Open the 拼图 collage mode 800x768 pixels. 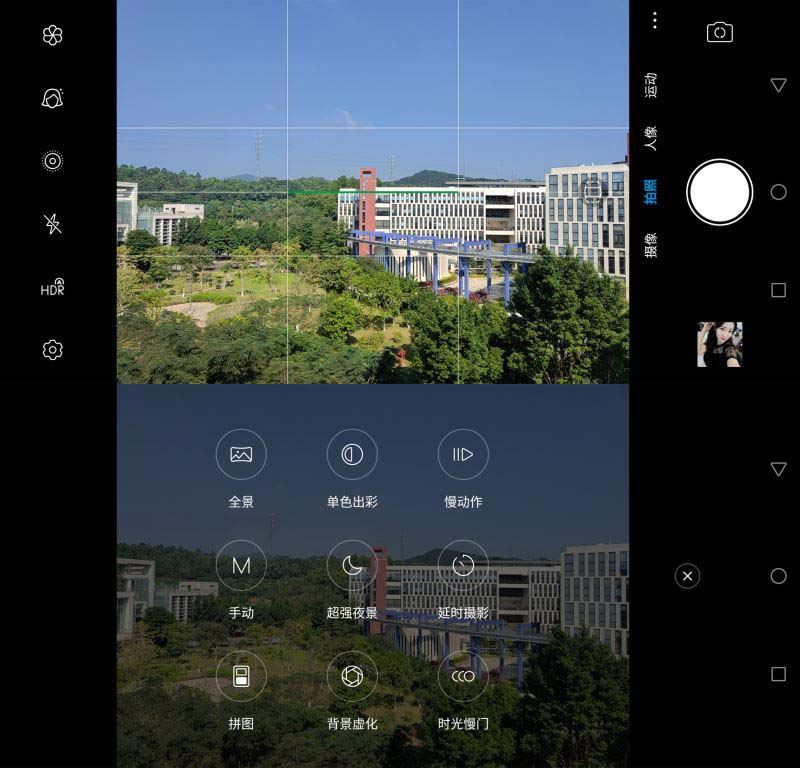point(241,677)
